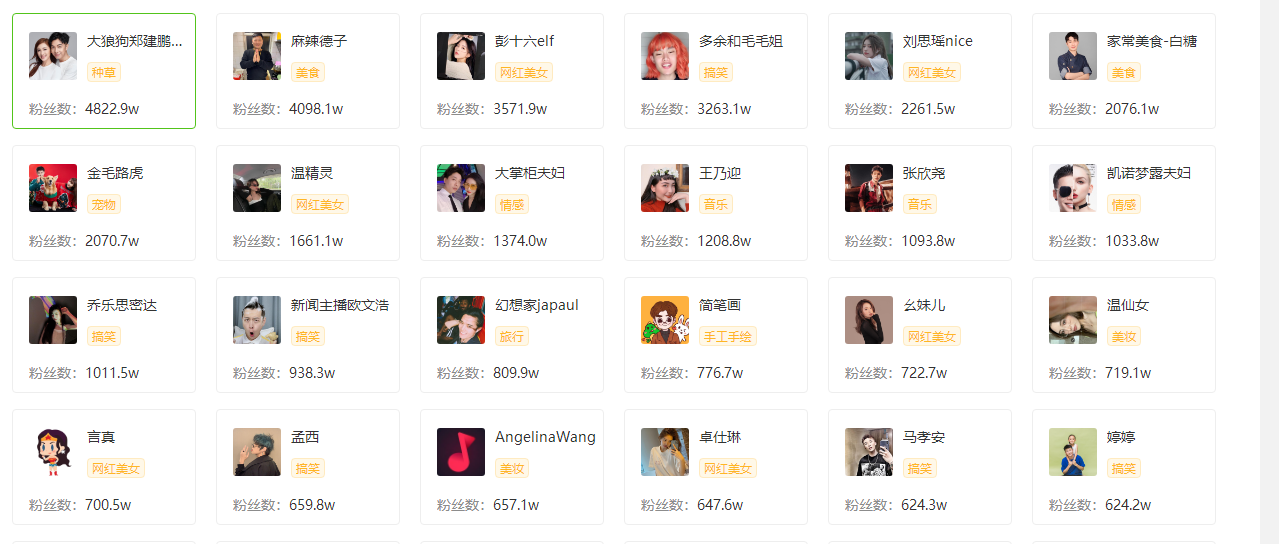Open 彭十六elf's profile card
This screenshot has width=1279, height=544.
tap(512, 71)
